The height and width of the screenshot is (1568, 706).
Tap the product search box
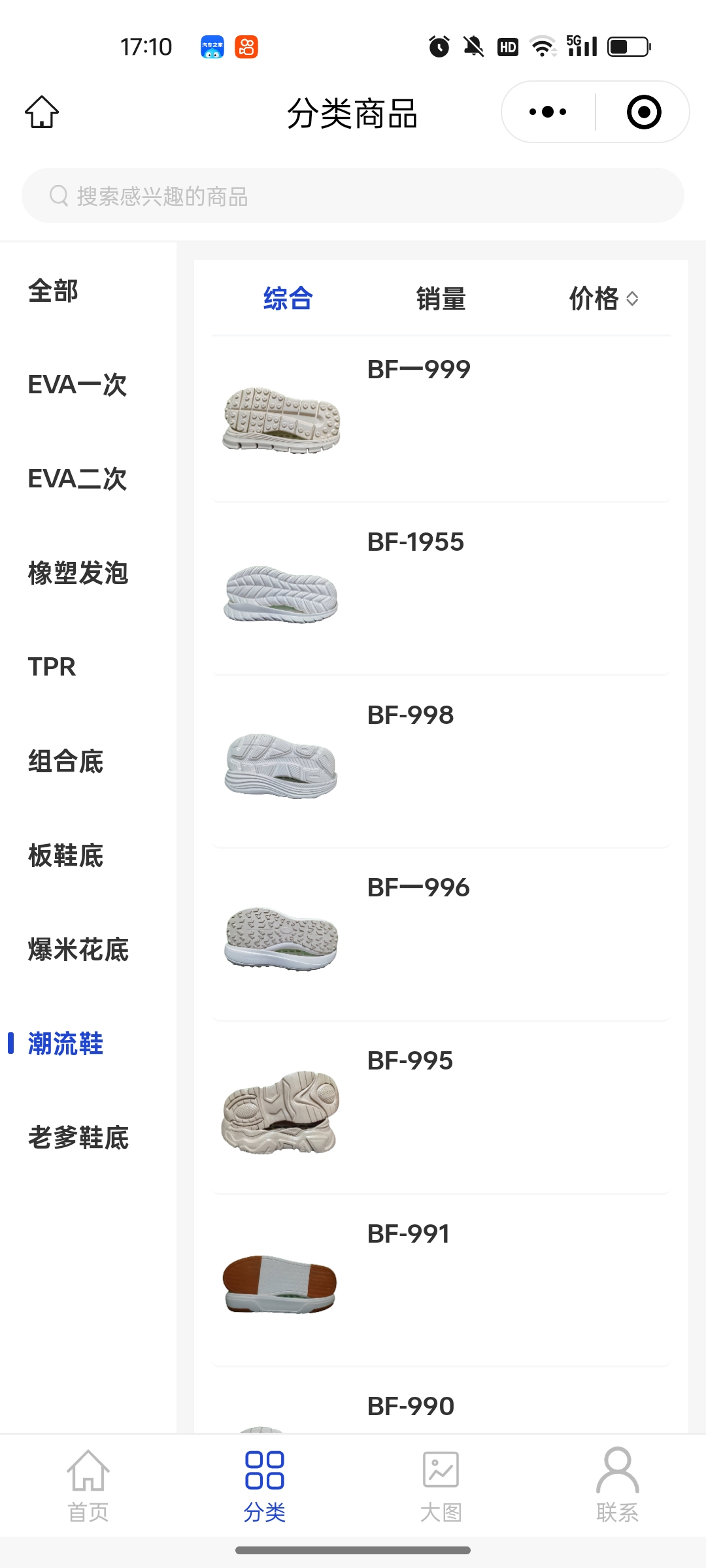pyautogui.click(x=353, y=195)
